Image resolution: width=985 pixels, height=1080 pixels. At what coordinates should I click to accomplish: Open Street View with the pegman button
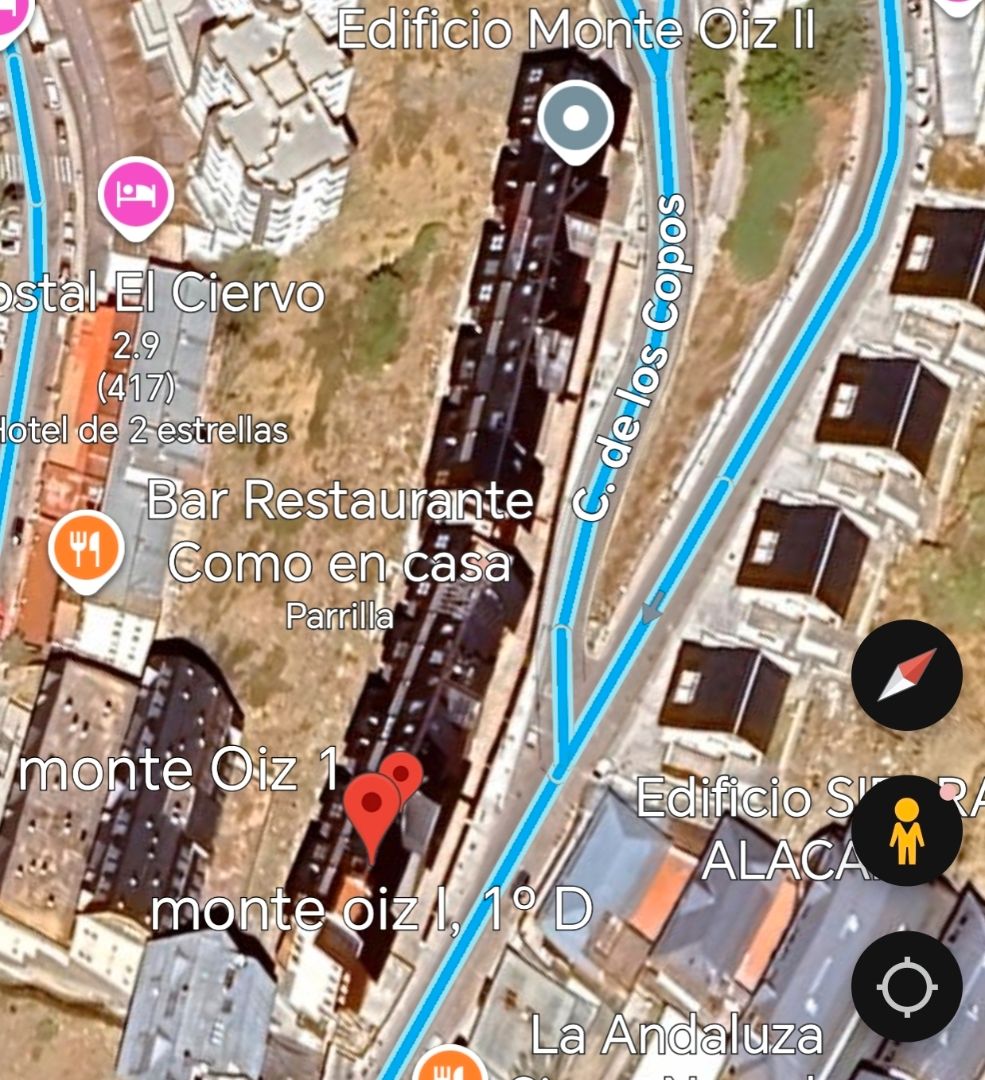pos(906,830)
